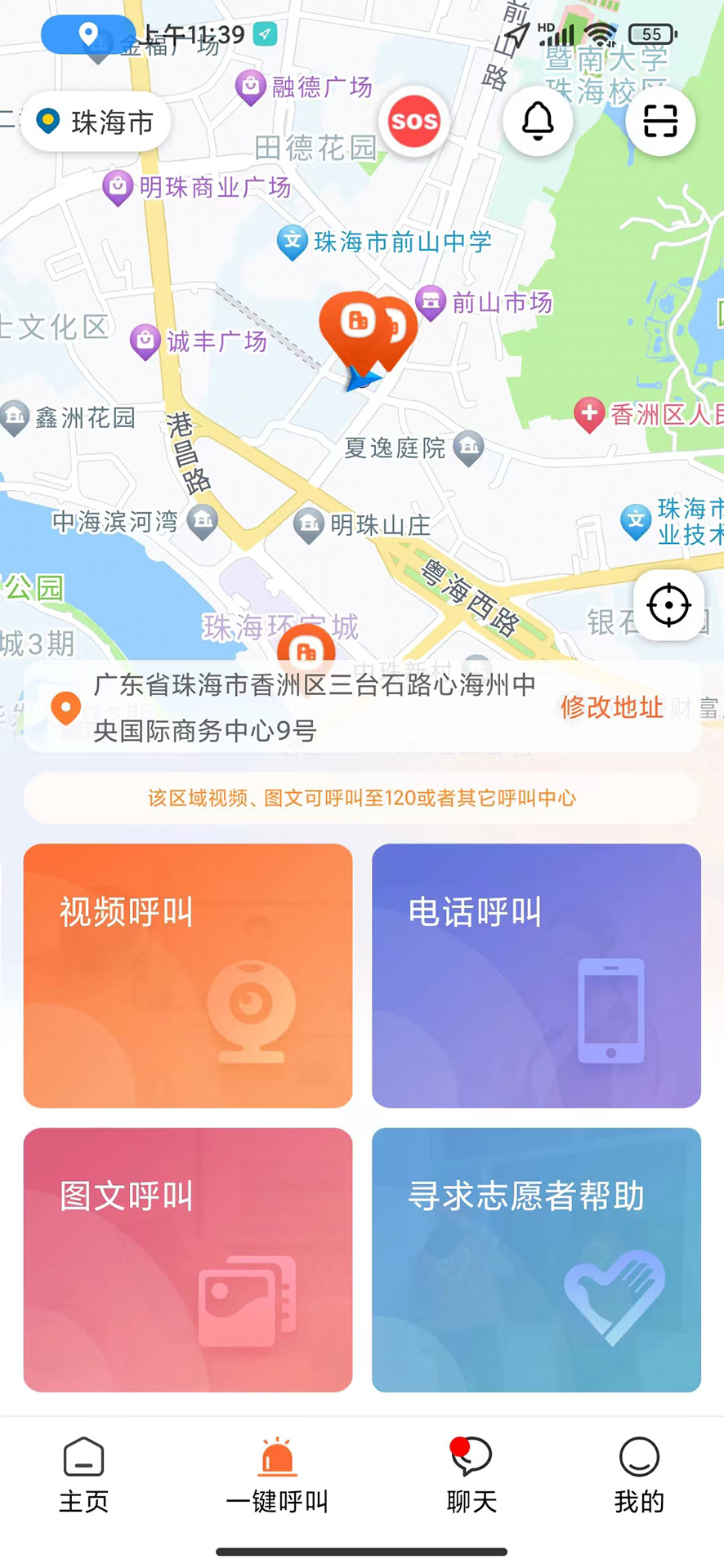Viewport: 724px width, 1568px height.
Task: Read the notice about calling 120
Action: pos(362,798)
